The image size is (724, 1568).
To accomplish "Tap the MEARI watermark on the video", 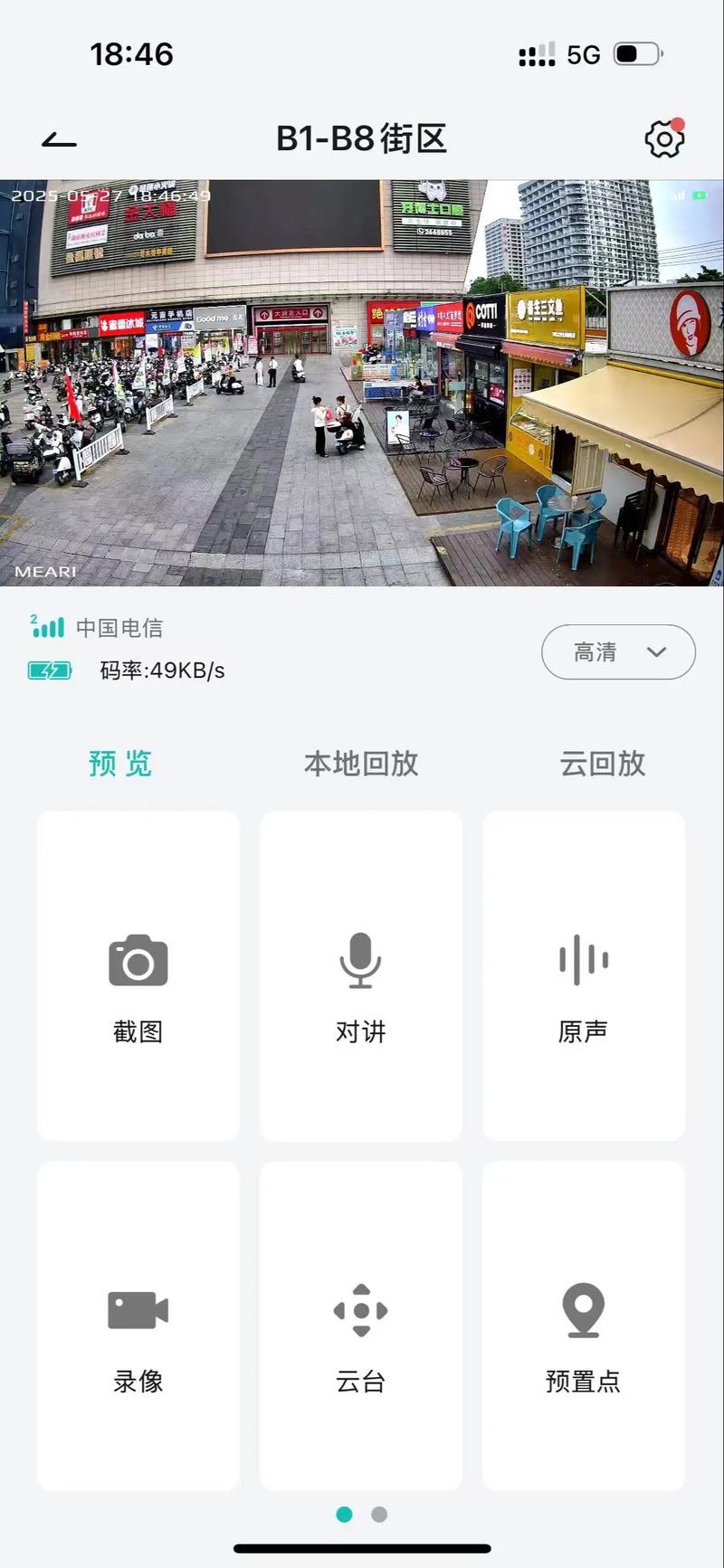I will [x=44, y=571].
